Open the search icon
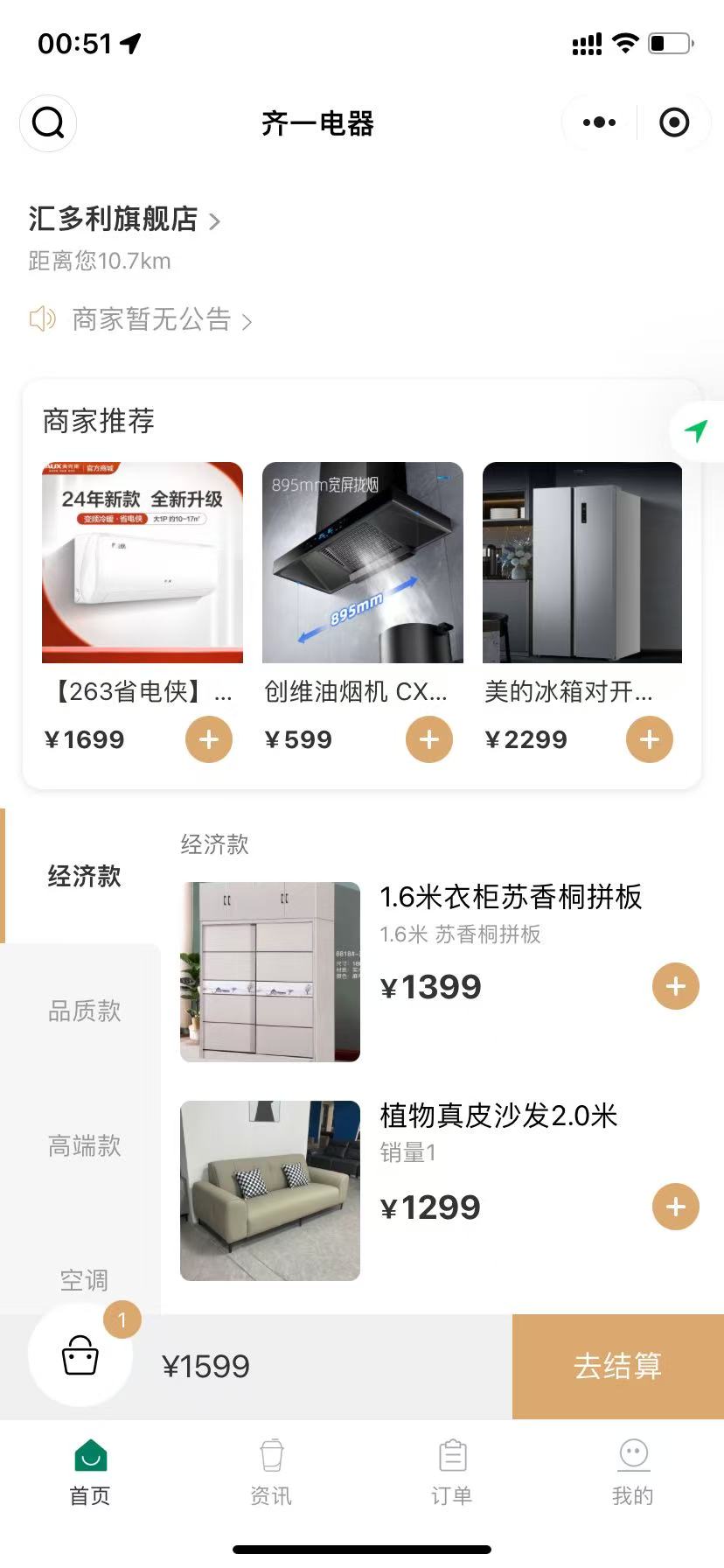Screen dimensions: 724x1568 [x=48, y=123]
